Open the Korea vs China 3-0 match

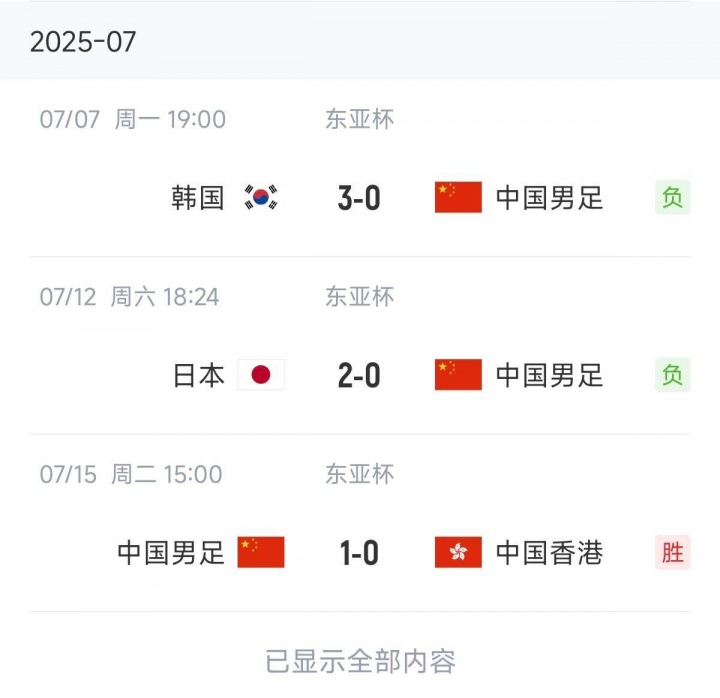click(359, 198)
